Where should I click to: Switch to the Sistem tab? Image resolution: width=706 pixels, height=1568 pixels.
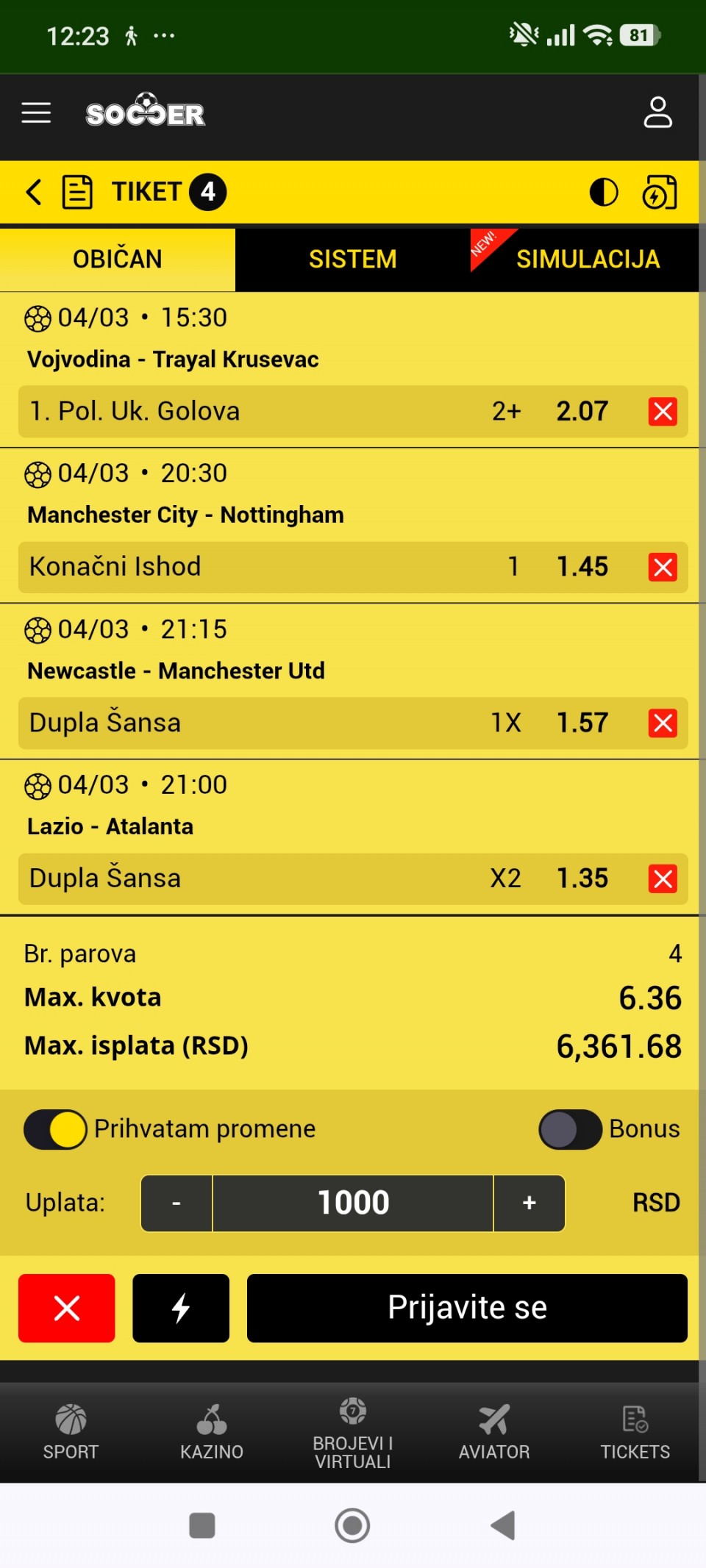[x=352, y=259]
